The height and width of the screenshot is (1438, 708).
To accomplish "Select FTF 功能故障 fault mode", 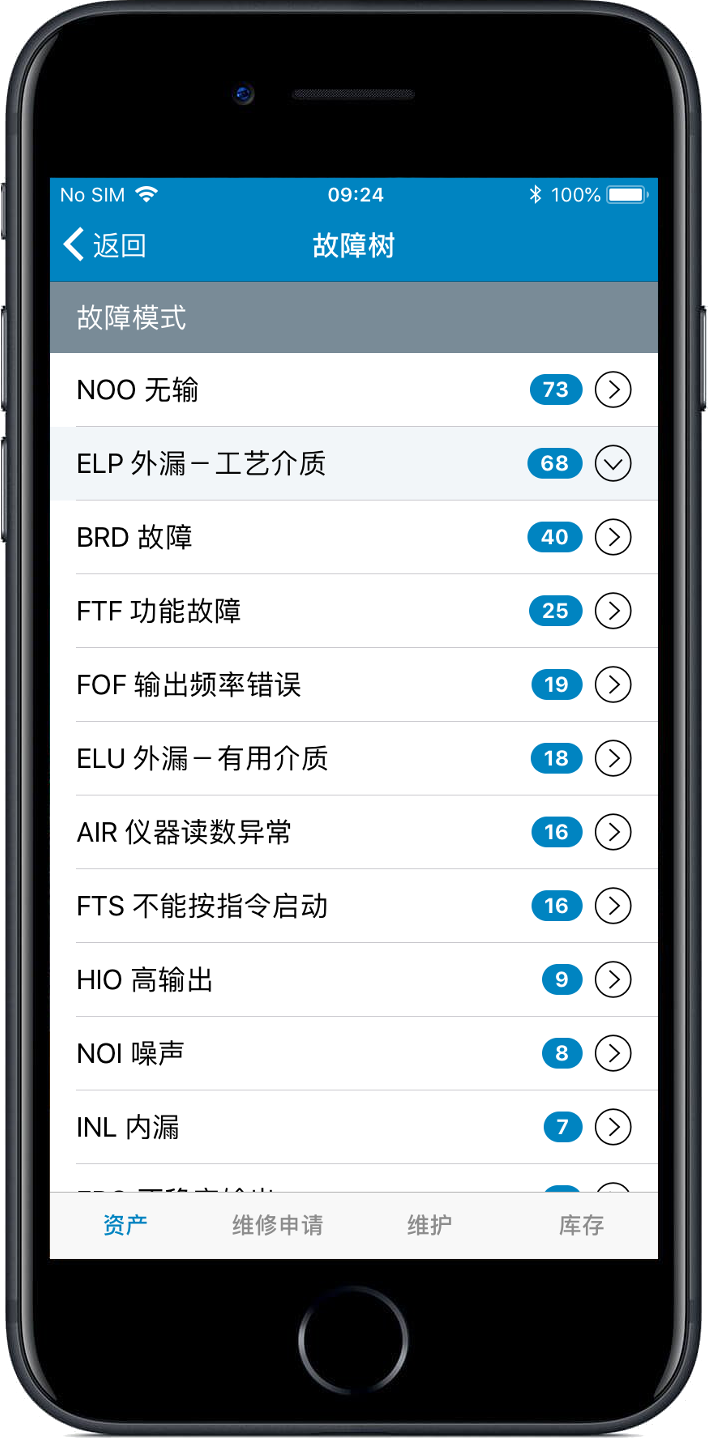I will click(354, 611).
